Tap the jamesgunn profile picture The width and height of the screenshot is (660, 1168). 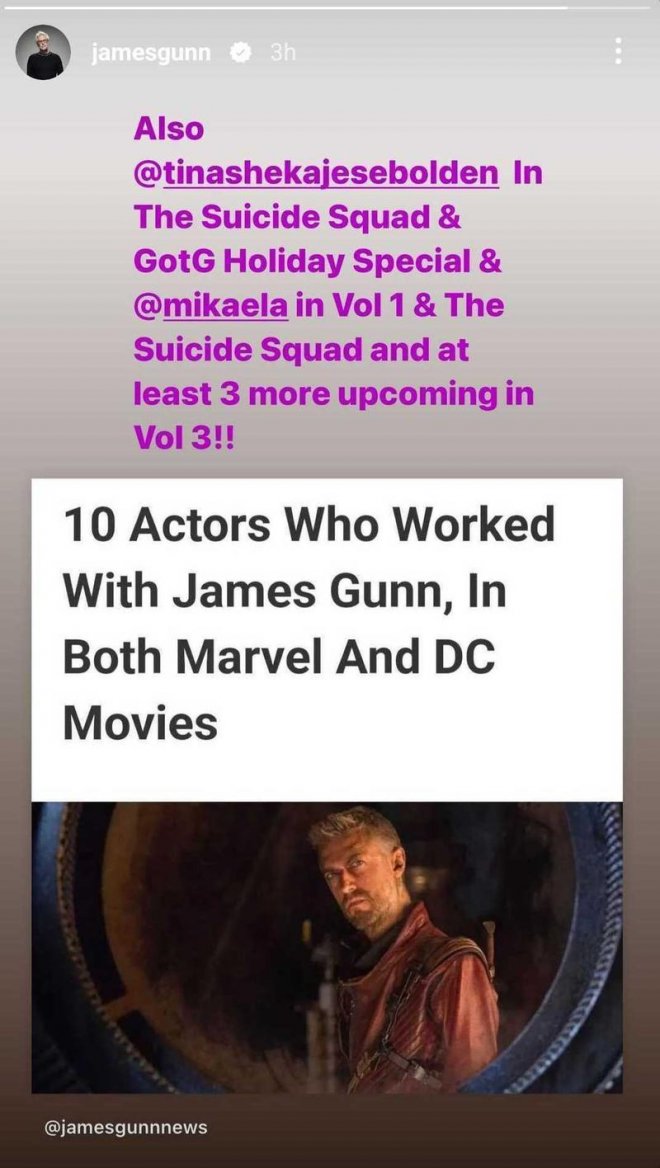point(44,52)
